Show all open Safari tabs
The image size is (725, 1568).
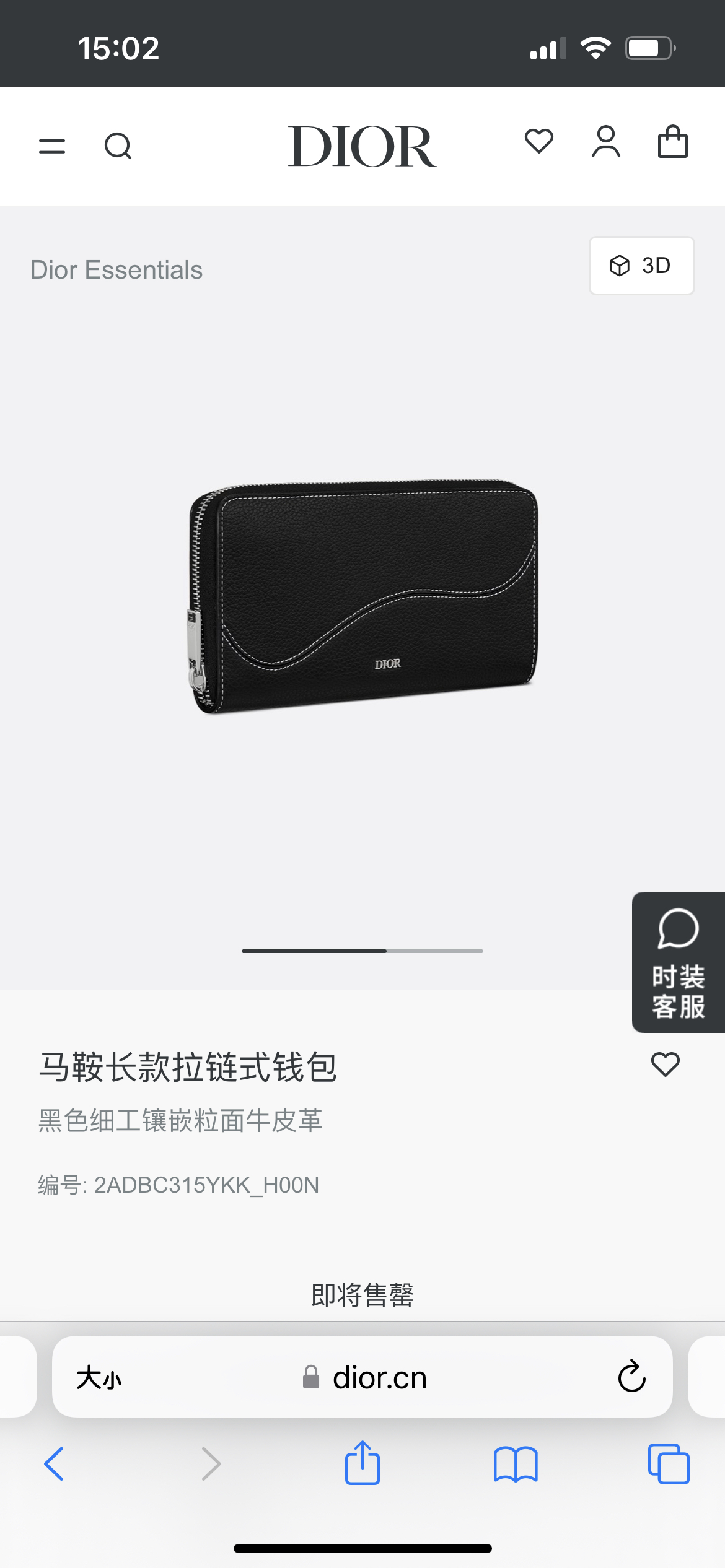pos(669,1464)
